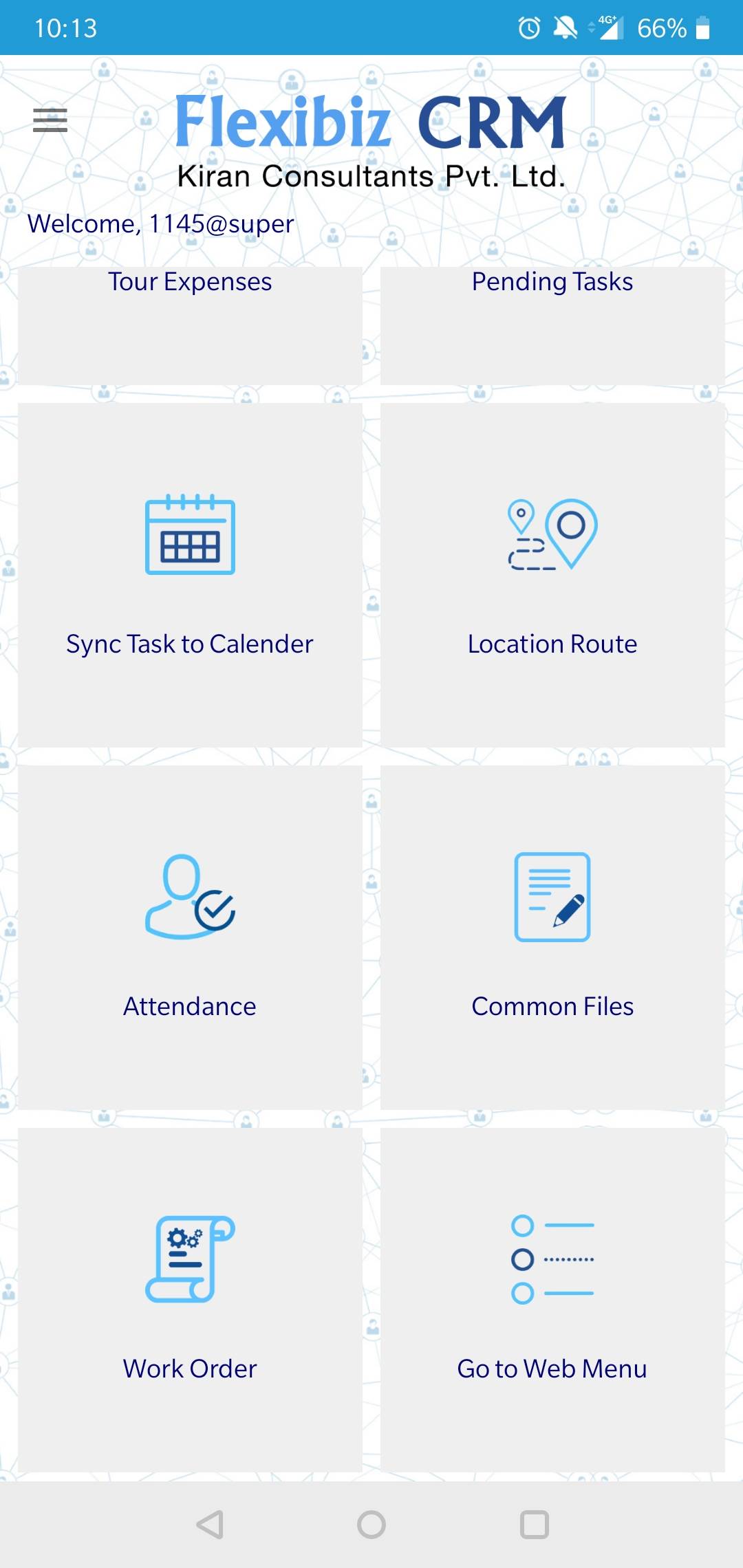Open Location Route
This screenshot has height=1568, width=743.
click(x=552, y=575)
